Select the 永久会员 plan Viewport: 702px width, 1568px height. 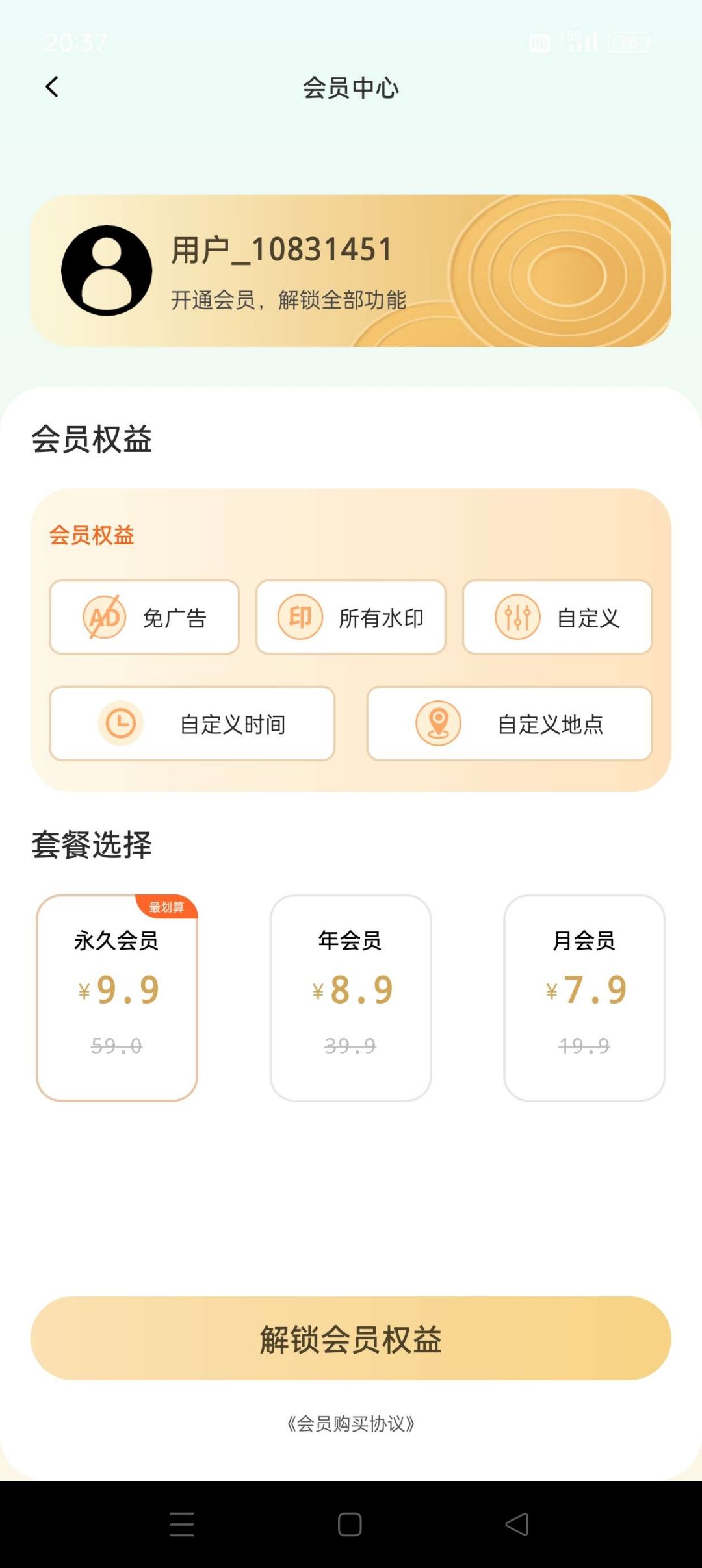click(117, 997)
